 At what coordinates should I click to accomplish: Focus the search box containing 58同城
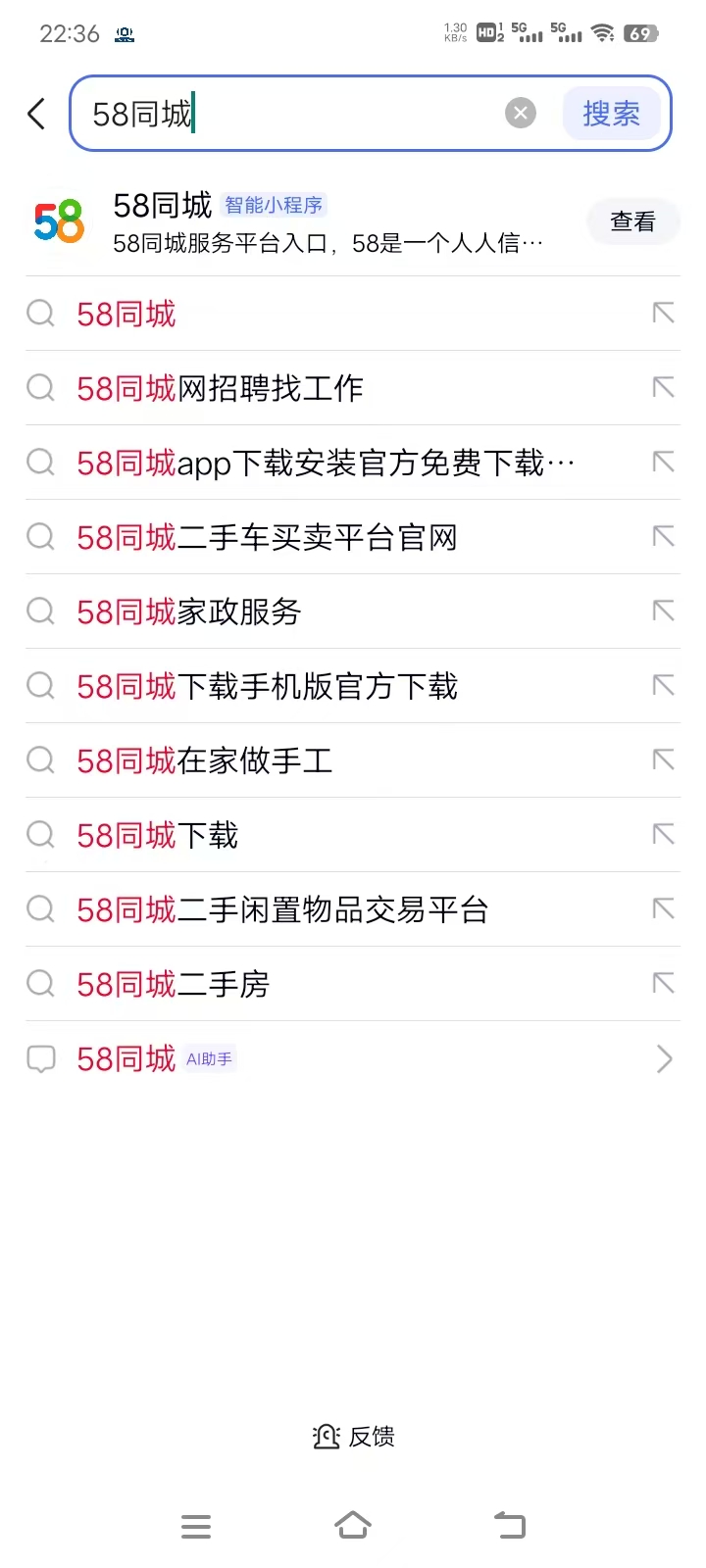pyautogui.click(x=294, y=114)
